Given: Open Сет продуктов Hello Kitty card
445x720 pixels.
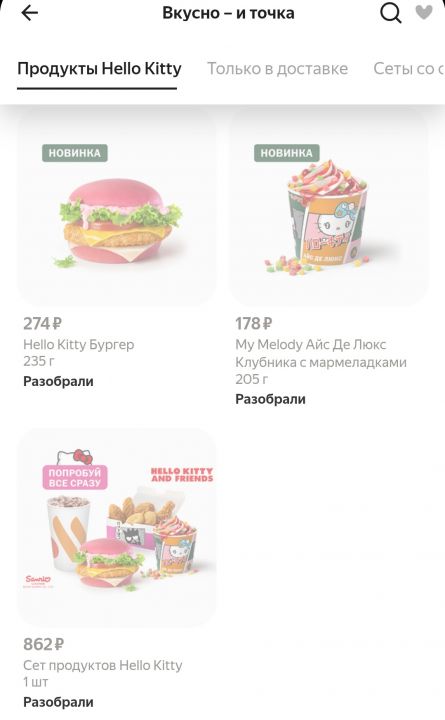Looking at the screenshot, I should [x=117, y=569].
